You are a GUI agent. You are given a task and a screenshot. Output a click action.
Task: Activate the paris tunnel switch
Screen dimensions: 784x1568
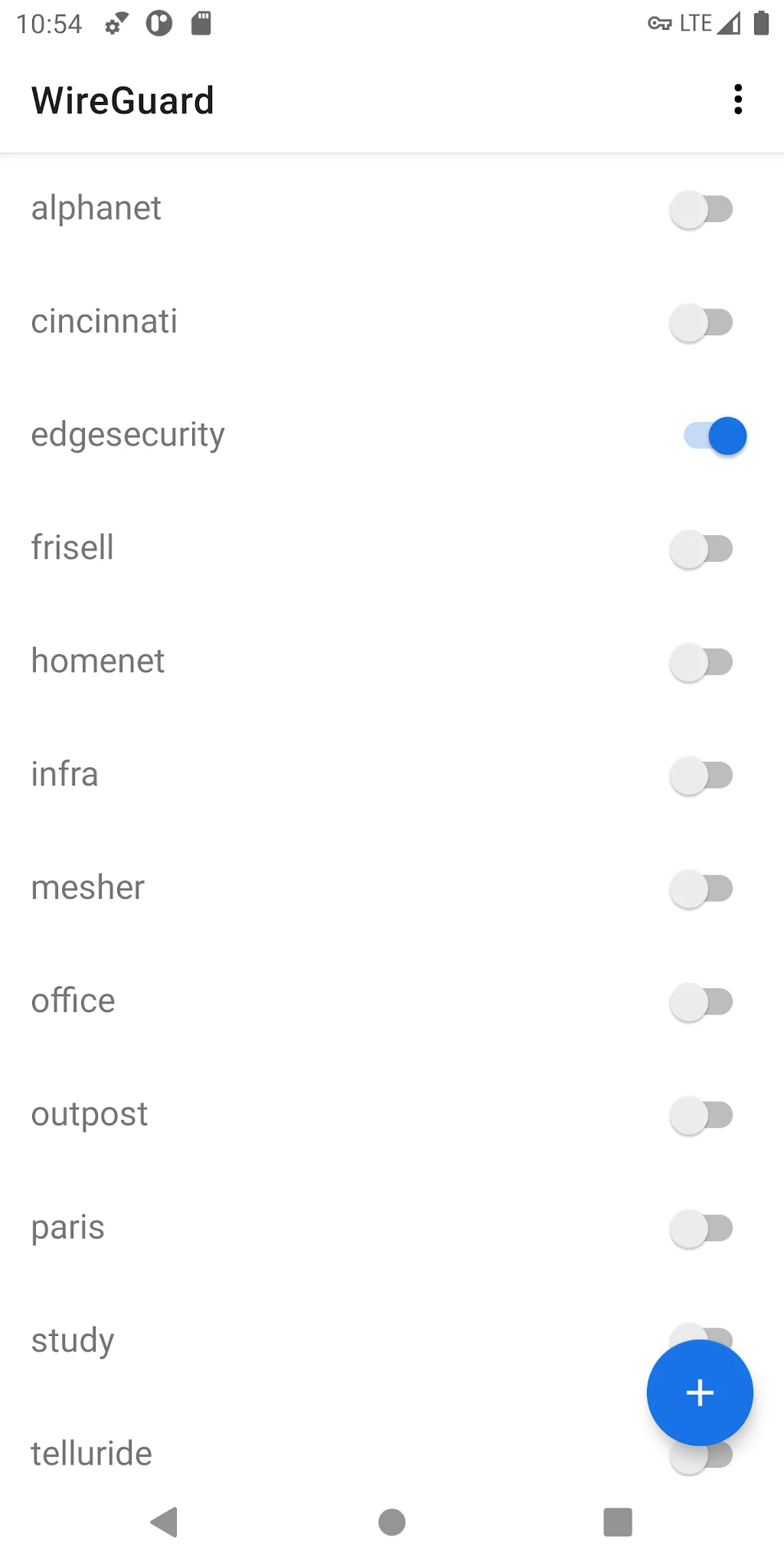[x=701, y=1229]
